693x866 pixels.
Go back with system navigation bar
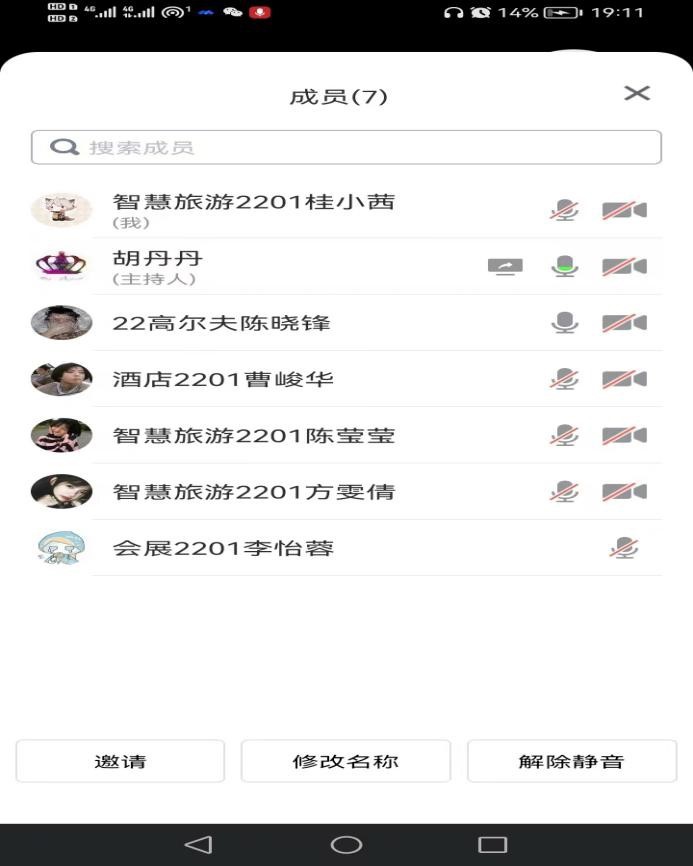click(x=198, y=844)
